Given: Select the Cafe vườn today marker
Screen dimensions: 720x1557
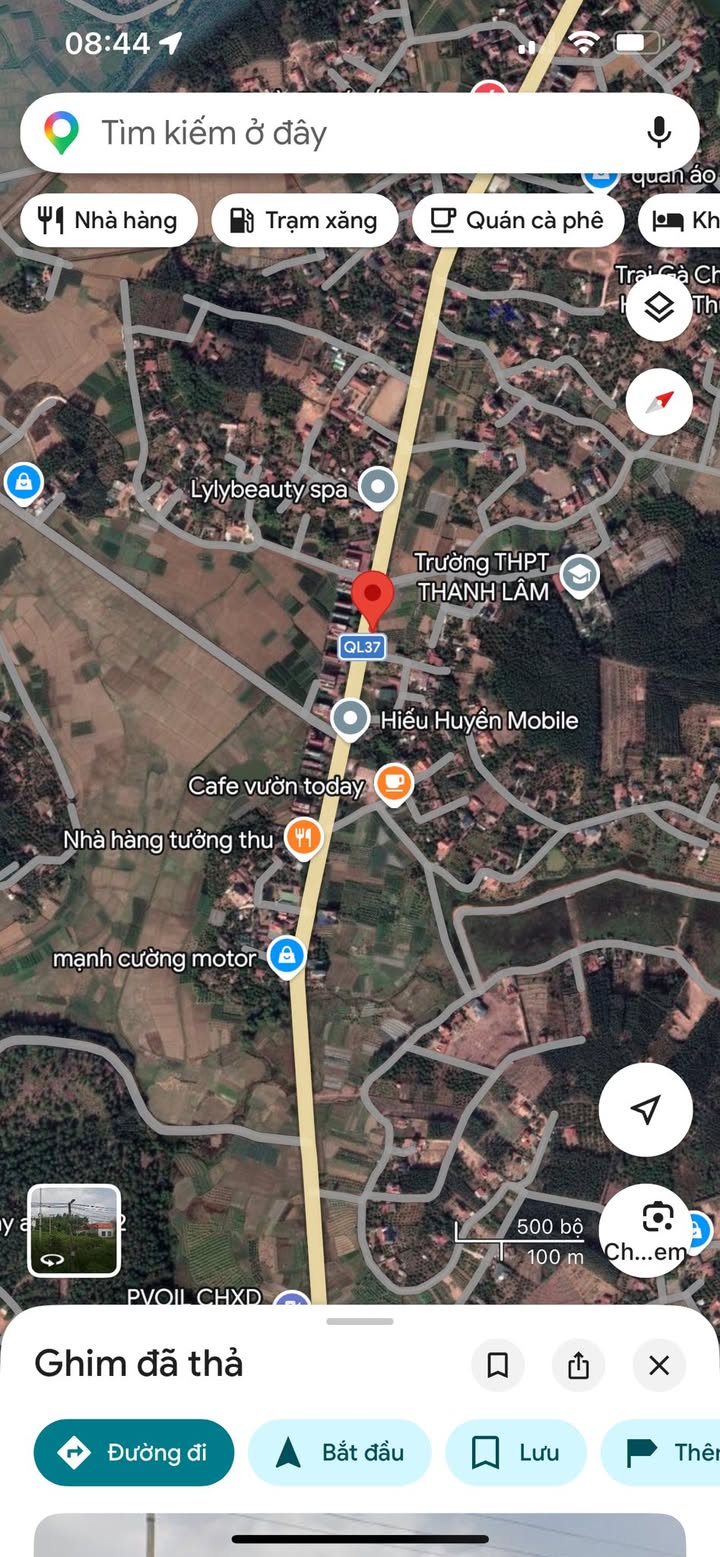Looking at the screenshot, I should (x=394, y=783).
